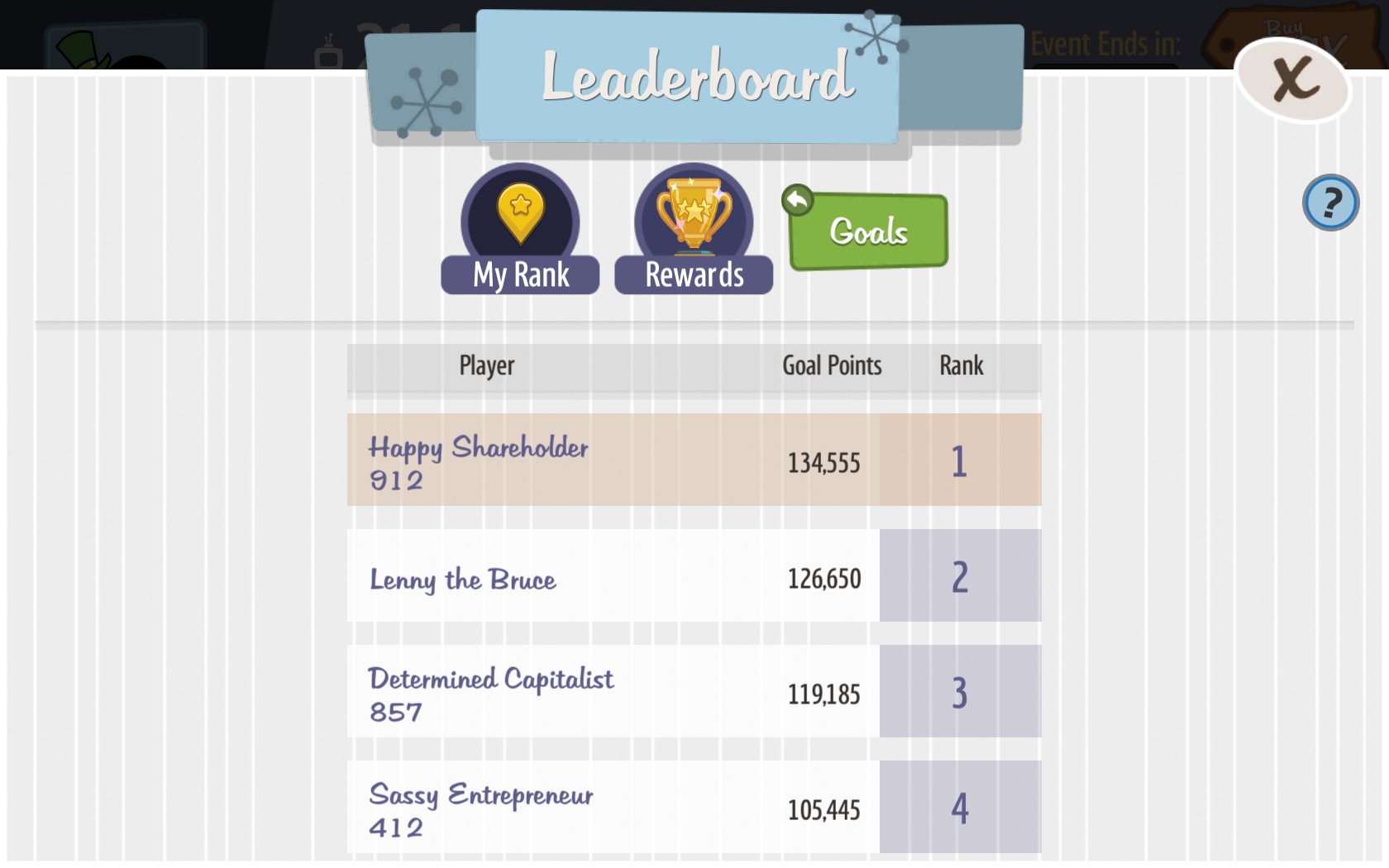
Task: Open the help question mark
Action: (x=1330, y=203)
